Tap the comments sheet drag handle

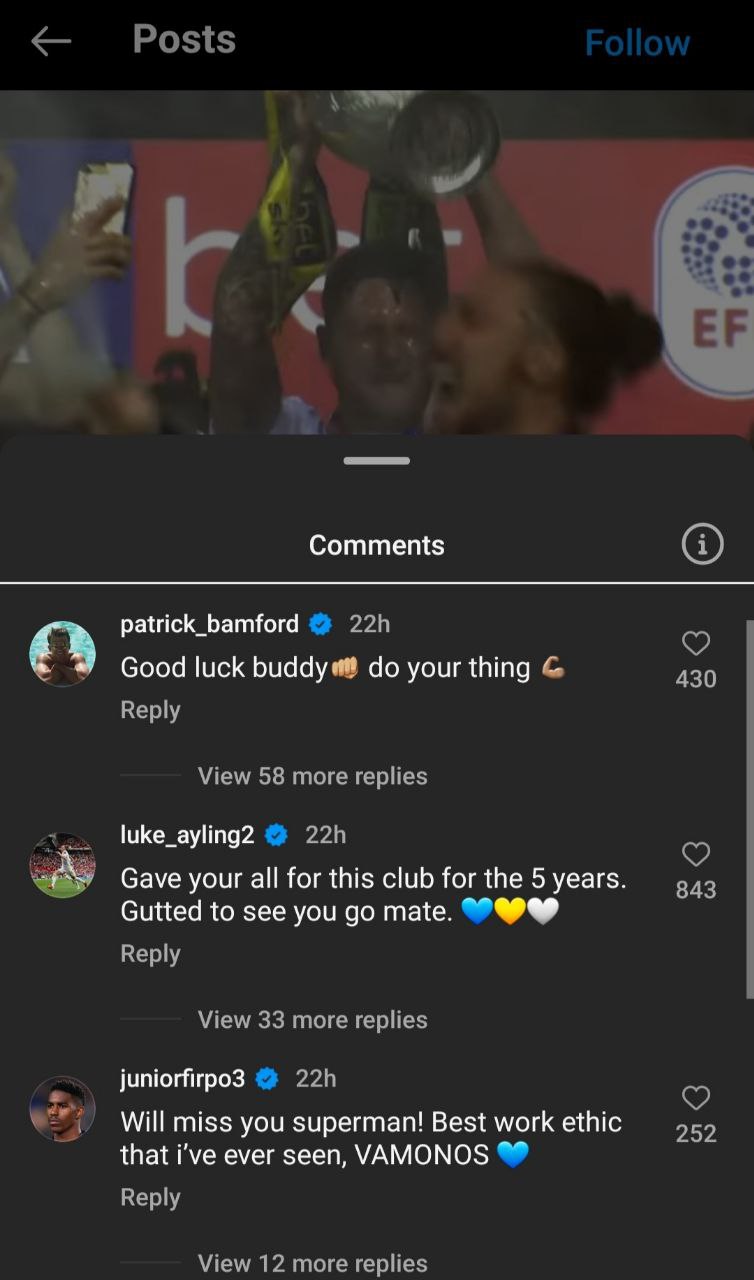pyautogui.click(x=376, y=461)
